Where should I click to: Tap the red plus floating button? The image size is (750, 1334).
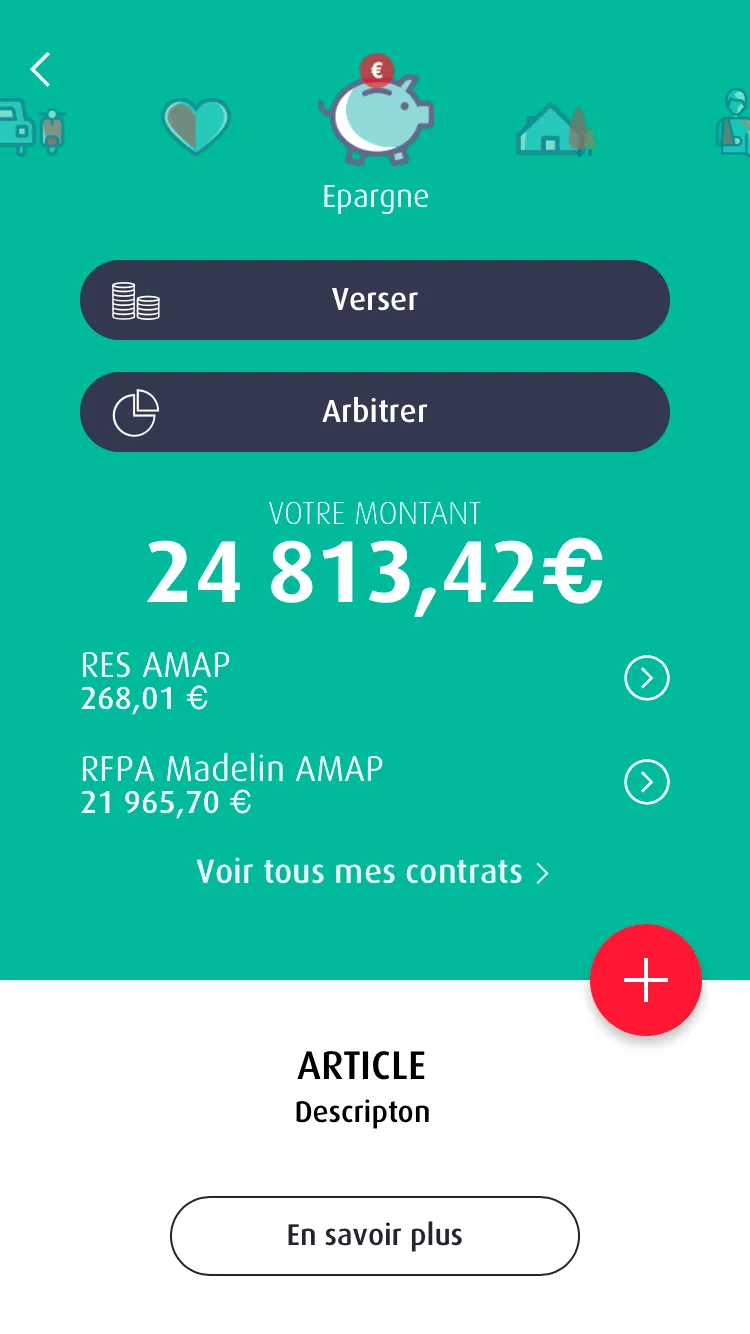[x=646, y=980]
